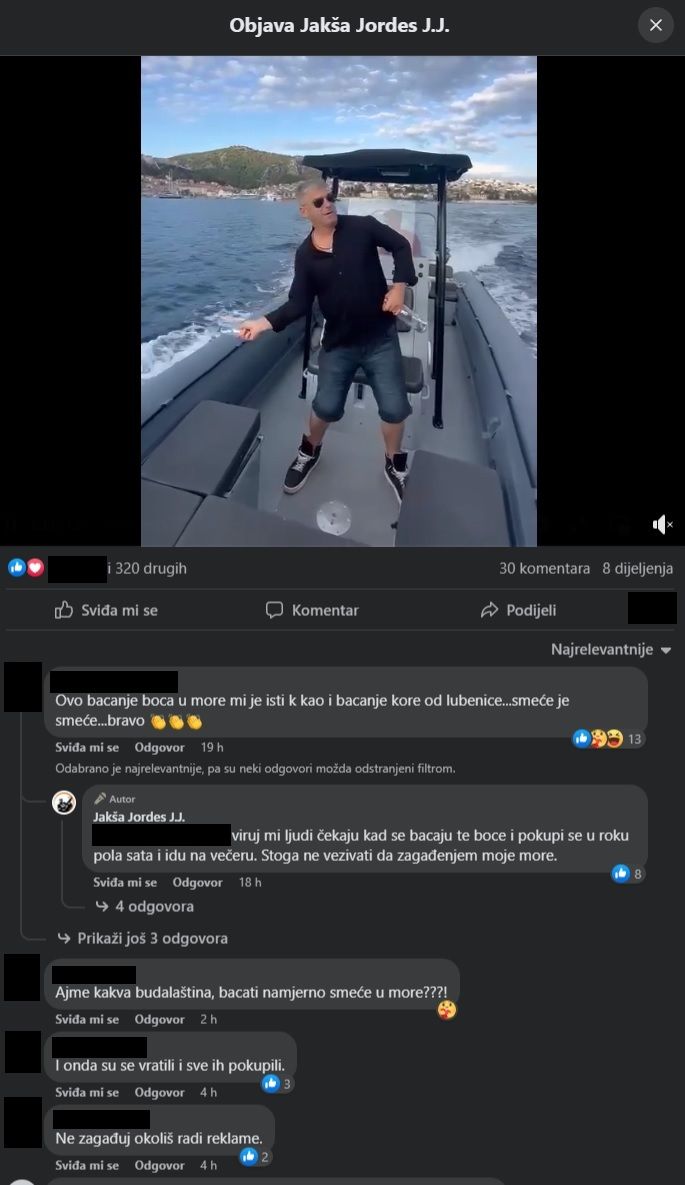The width and height of the screenshot is (685, 1185).
Task: Reply to the lubenice comment via Odgovor
Action: tap(159, 747)
